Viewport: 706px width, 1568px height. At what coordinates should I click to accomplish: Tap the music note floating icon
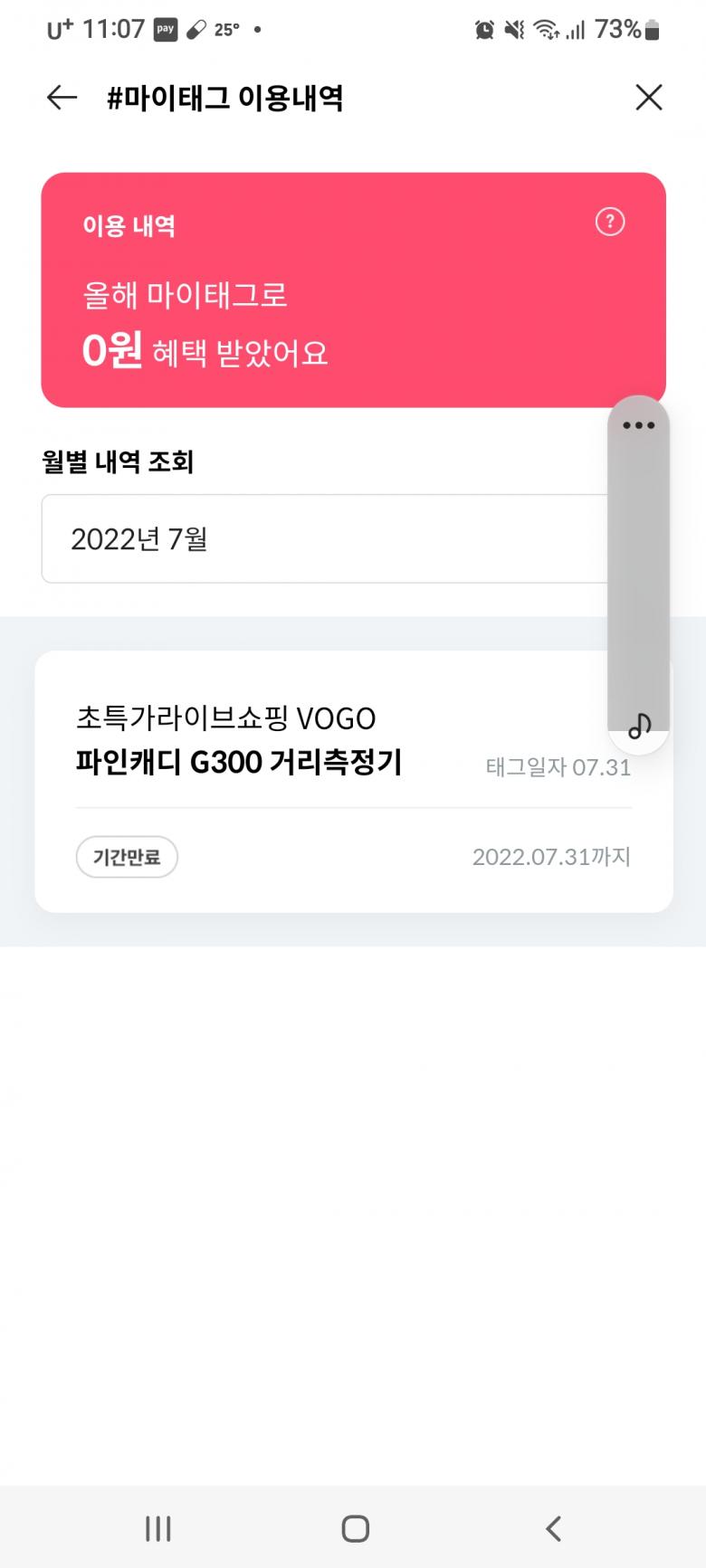coord(639,725)
